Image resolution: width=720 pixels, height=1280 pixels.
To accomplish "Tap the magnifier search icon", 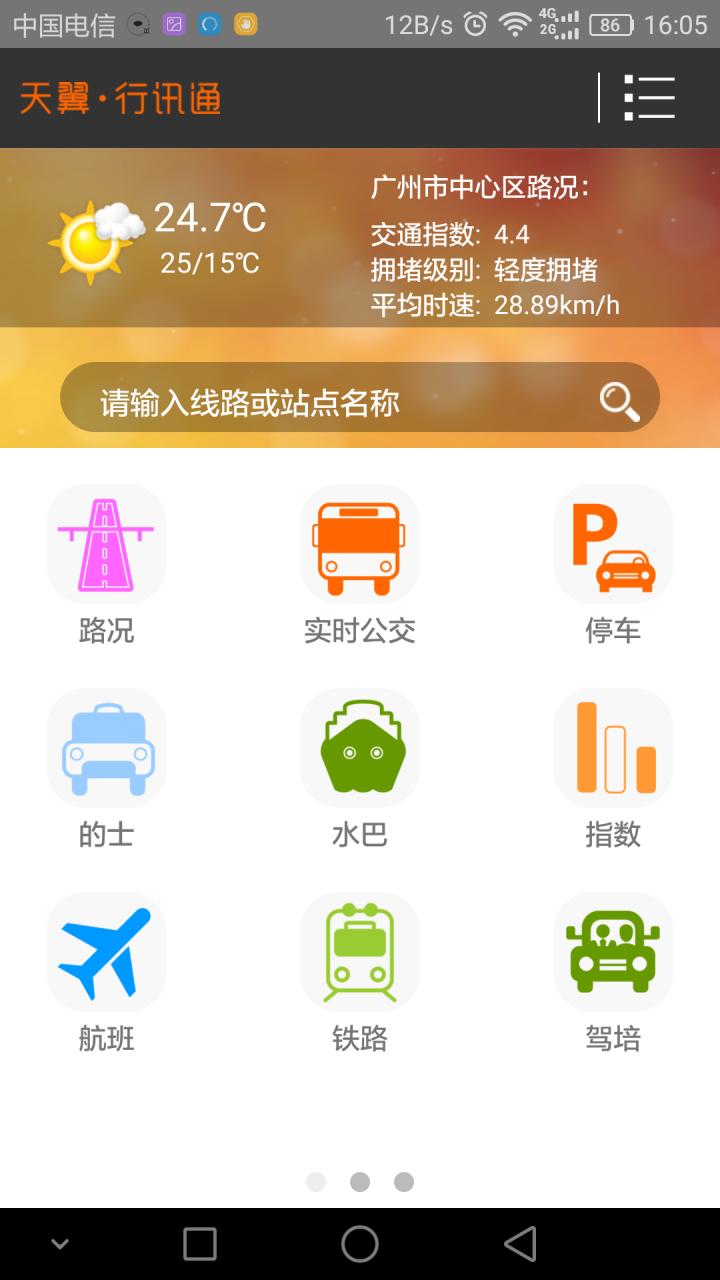I will pos(619,402).
